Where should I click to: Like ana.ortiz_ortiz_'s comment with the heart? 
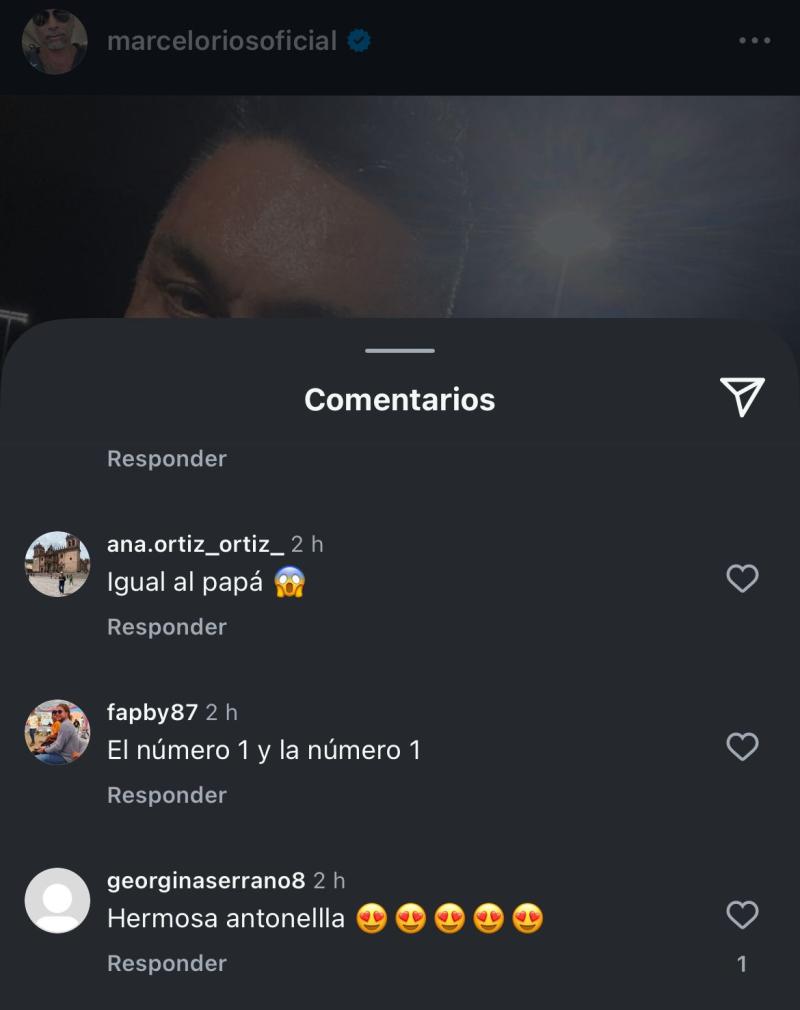point(742,578)
